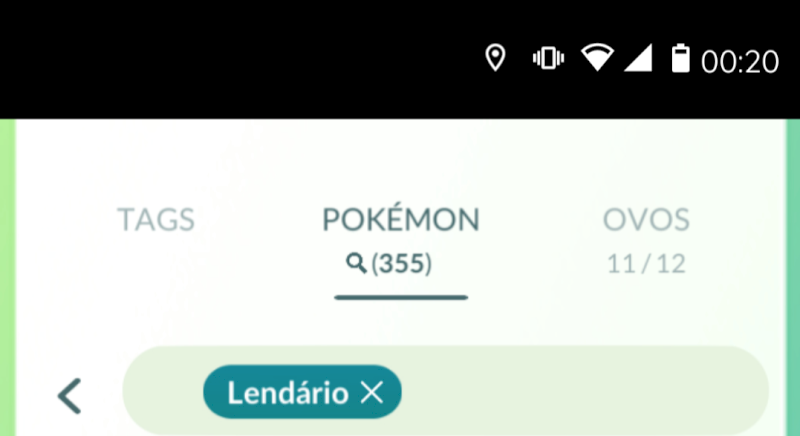Switch to the TAGS tab
The image size is (800, 436).
point(155,220)
